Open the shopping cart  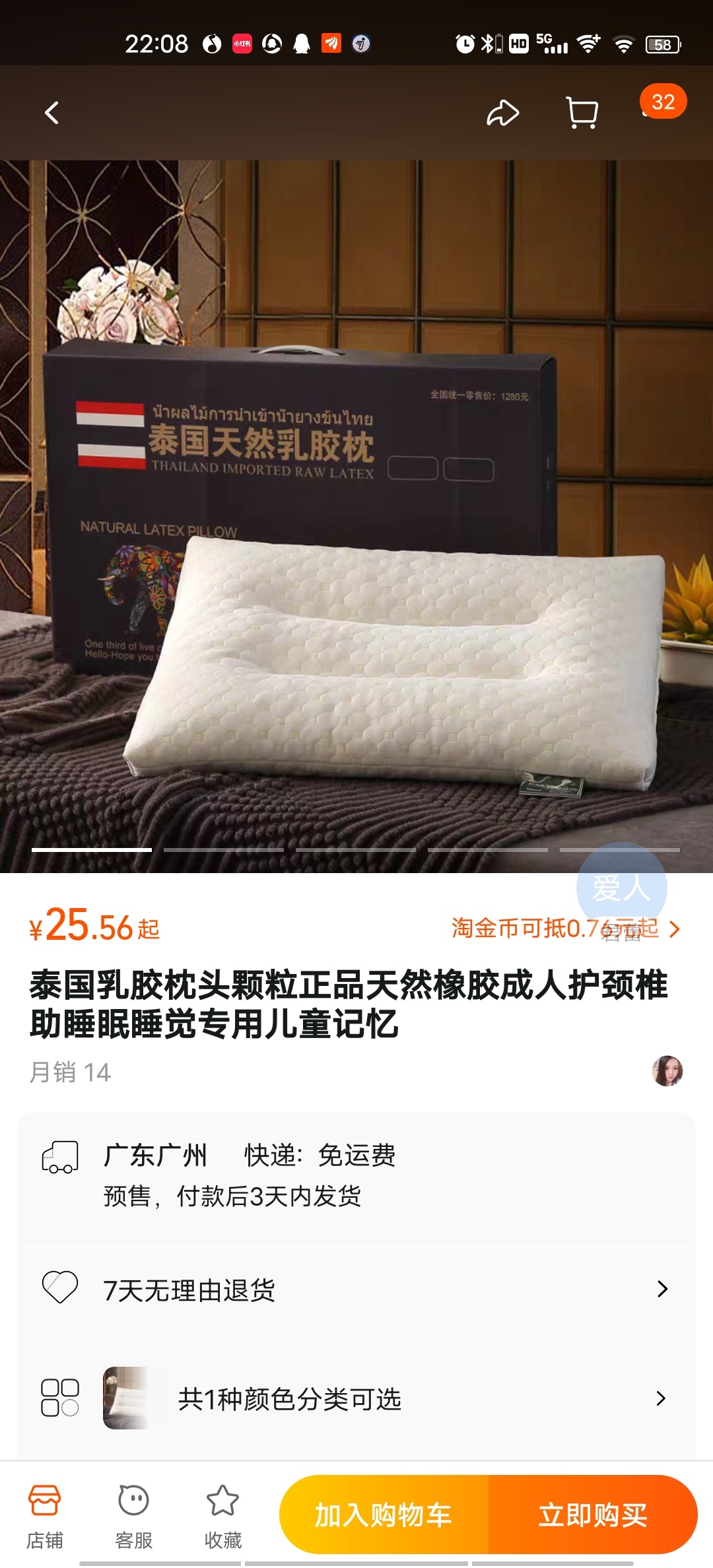(x=582, y=113)
